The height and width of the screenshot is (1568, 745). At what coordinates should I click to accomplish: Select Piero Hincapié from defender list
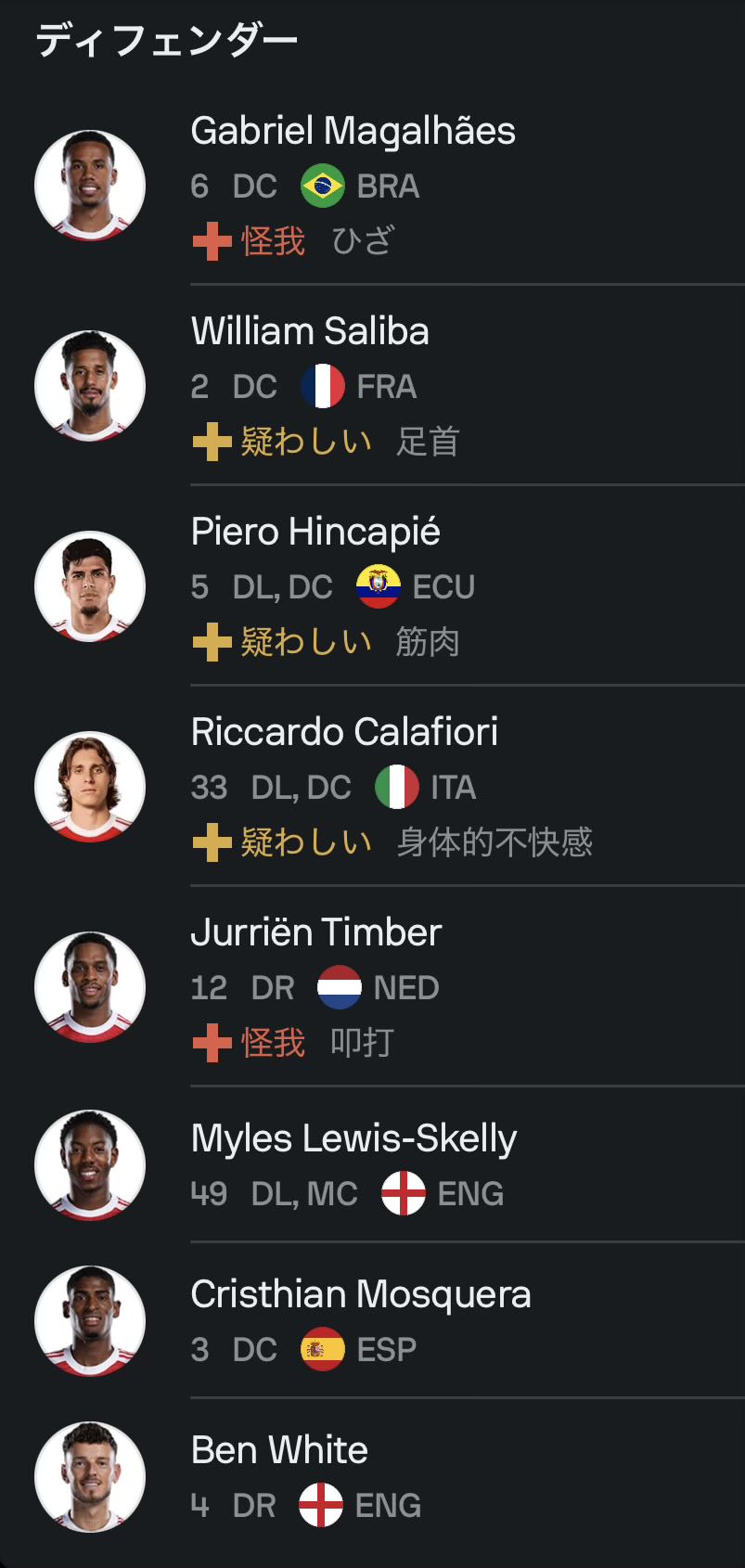[x=315, y=533]
